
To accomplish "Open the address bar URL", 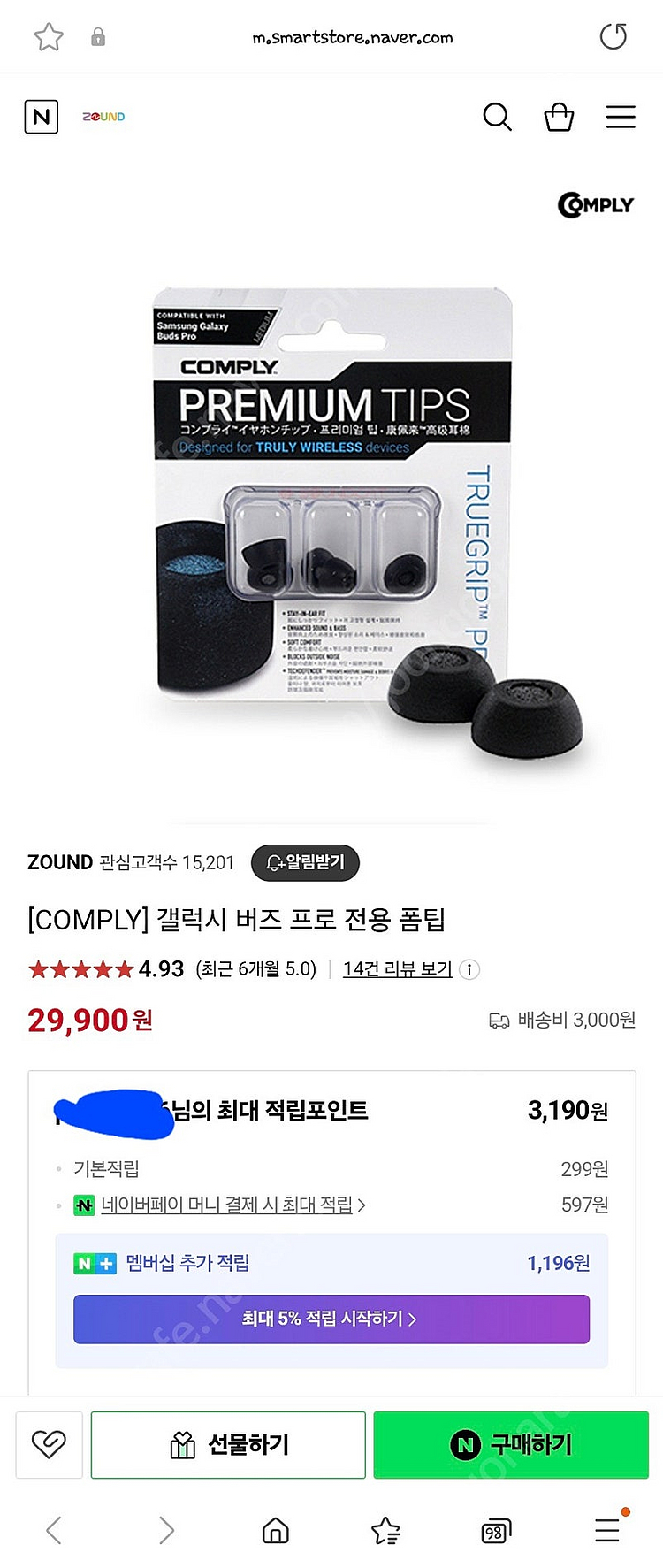I will pos(352,38).
